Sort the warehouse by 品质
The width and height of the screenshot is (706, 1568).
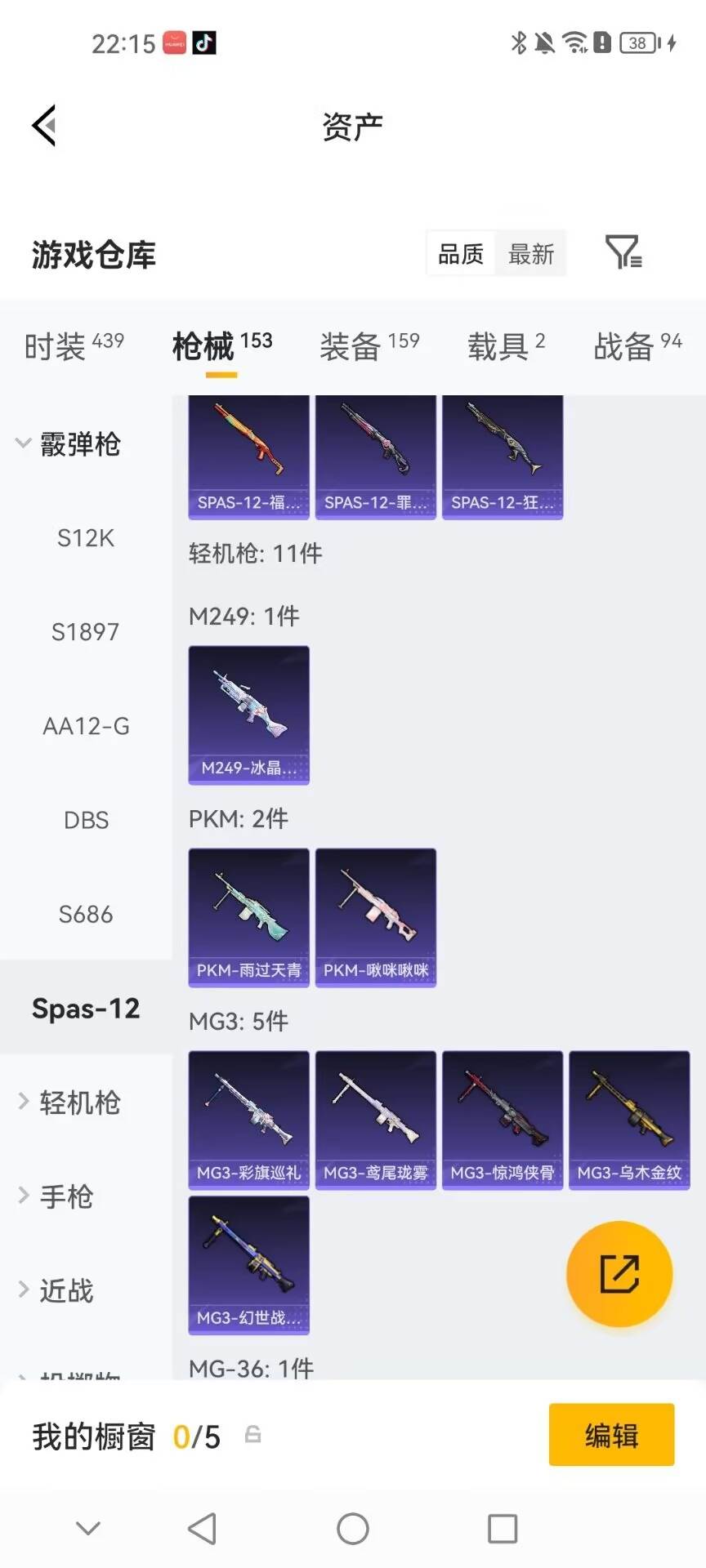pyautogui.click(x=461, y=255)
